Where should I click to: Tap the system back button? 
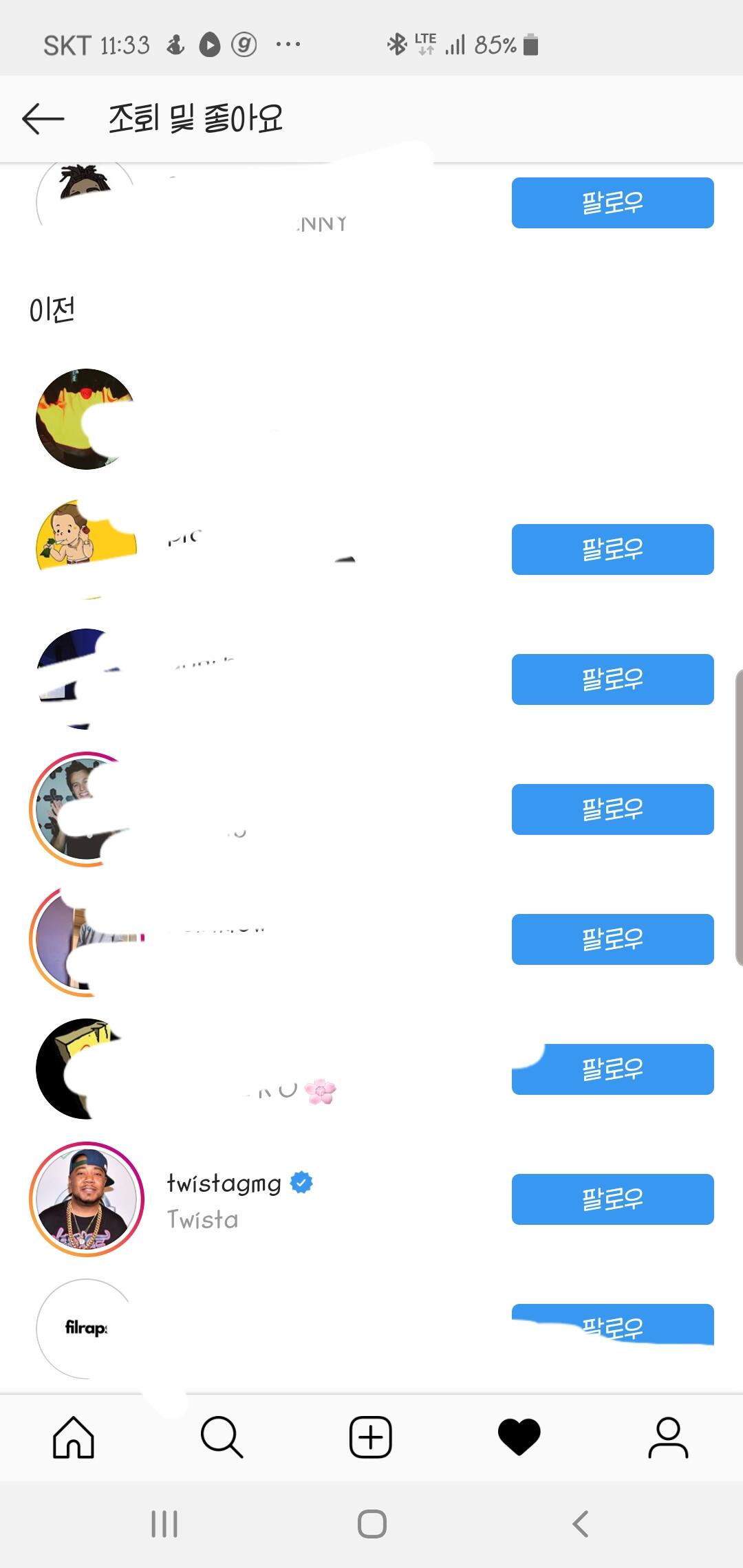581,1523
